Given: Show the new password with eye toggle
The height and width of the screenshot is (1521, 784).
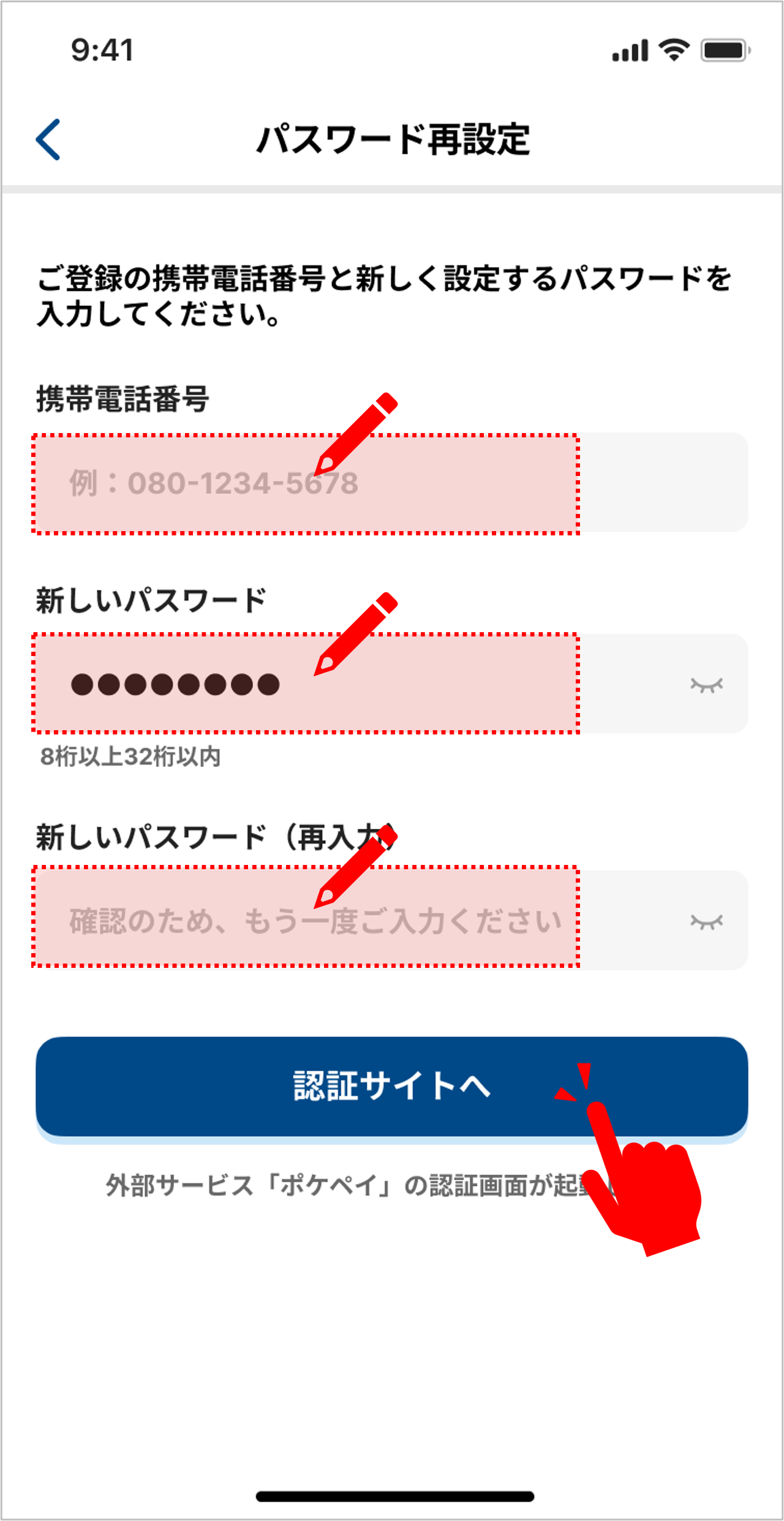Looking at the screenshot, I should 706,685.
